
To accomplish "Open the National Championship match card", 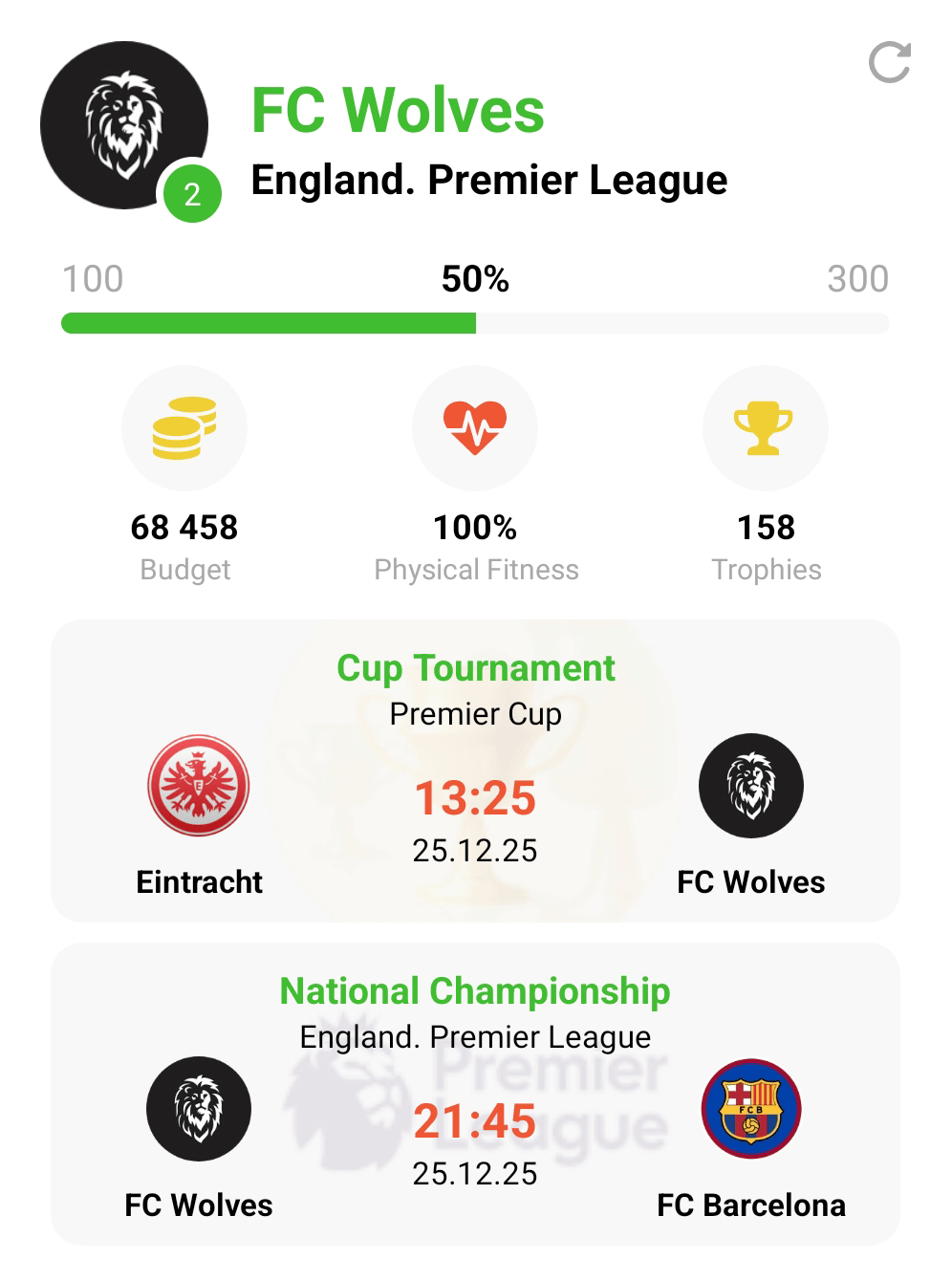I will coord(475,1094).
